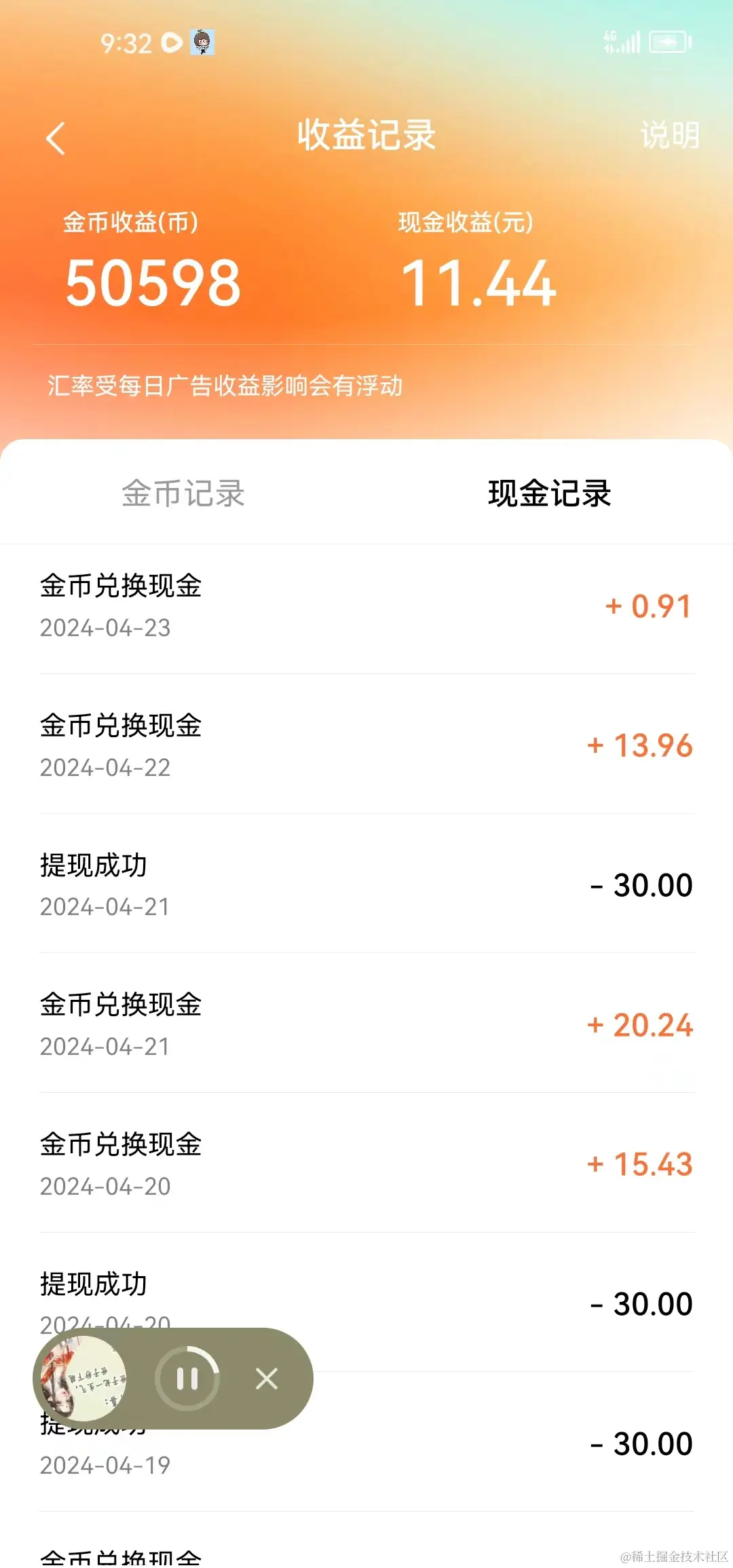Go back from the 收益记录 page
The width and height of the screenshot is (733, 1568).
(x=56, y=138)
